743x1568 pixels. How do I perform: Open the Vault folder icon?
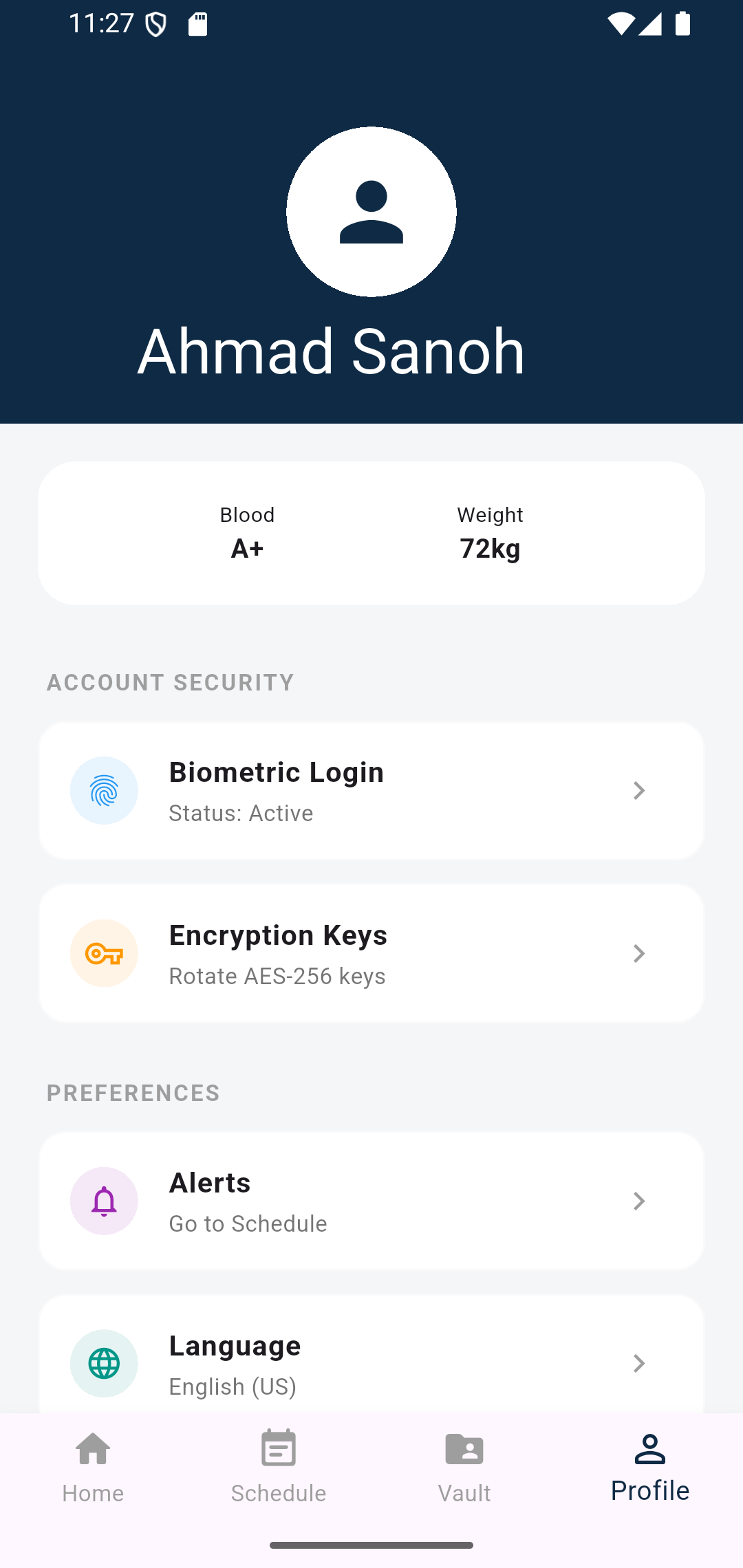click(464, 1448)
